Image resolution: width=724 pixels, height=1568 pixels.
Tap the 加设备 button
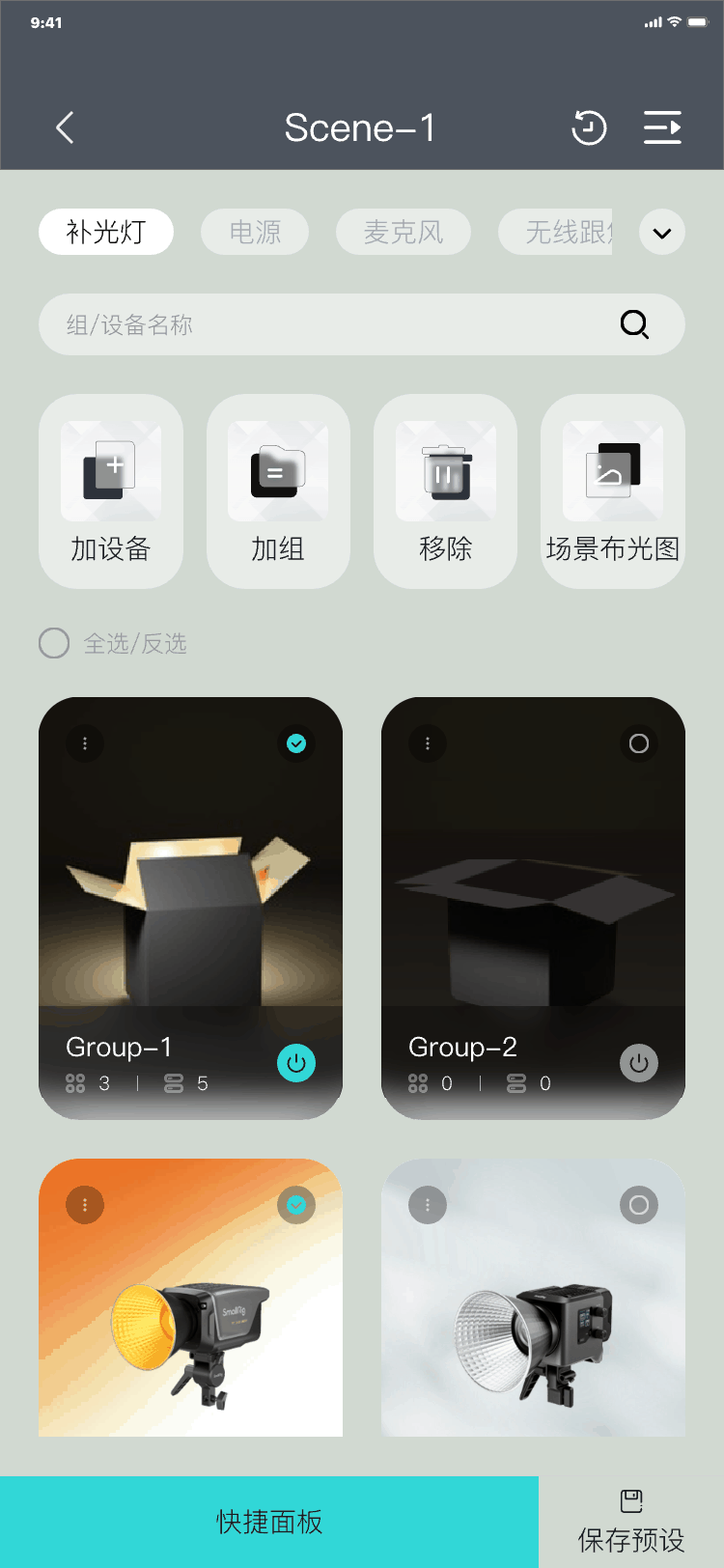[x=111, y=491]
